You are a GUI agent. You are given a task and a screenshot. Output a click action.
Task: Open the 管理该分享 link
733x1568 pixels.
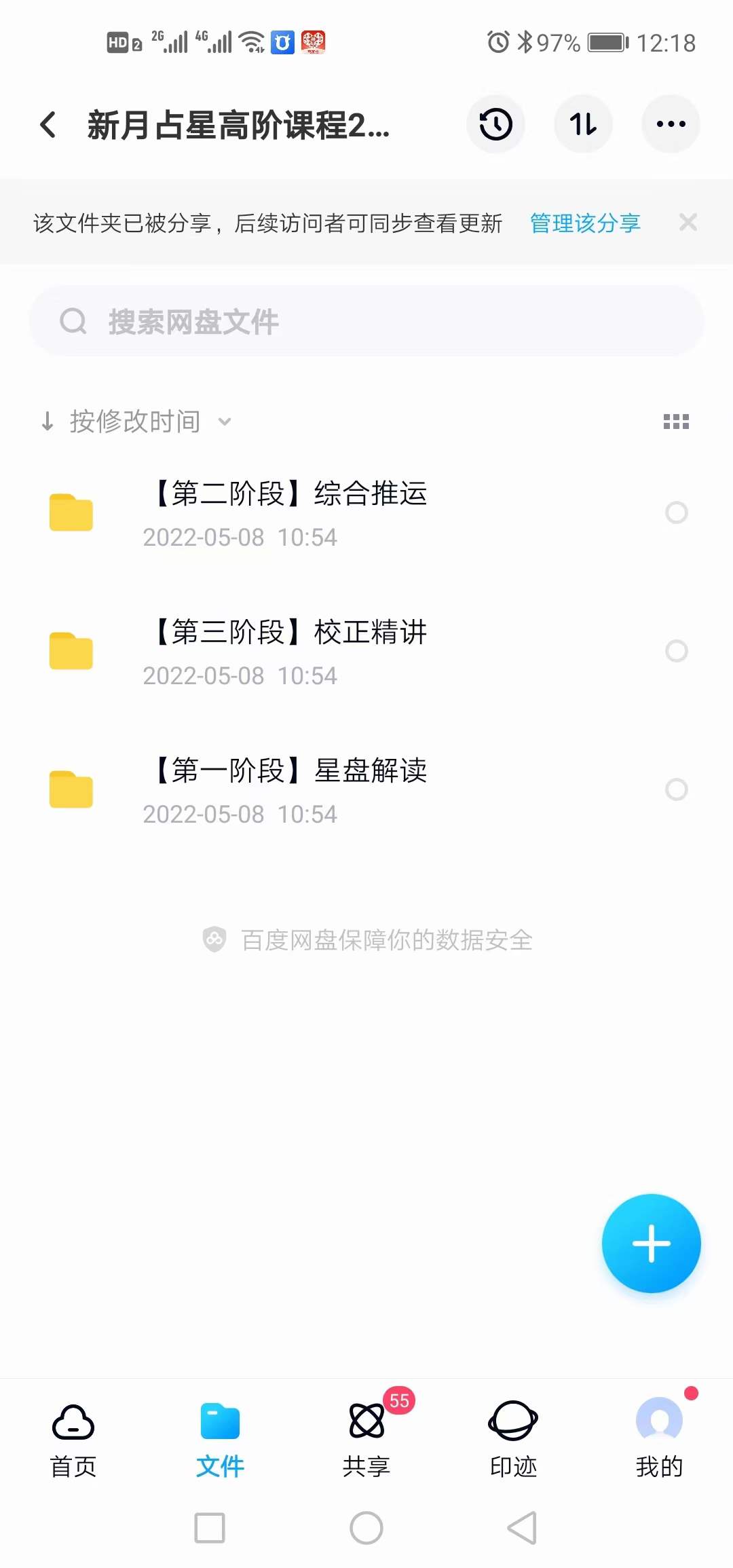pos(585,223)
